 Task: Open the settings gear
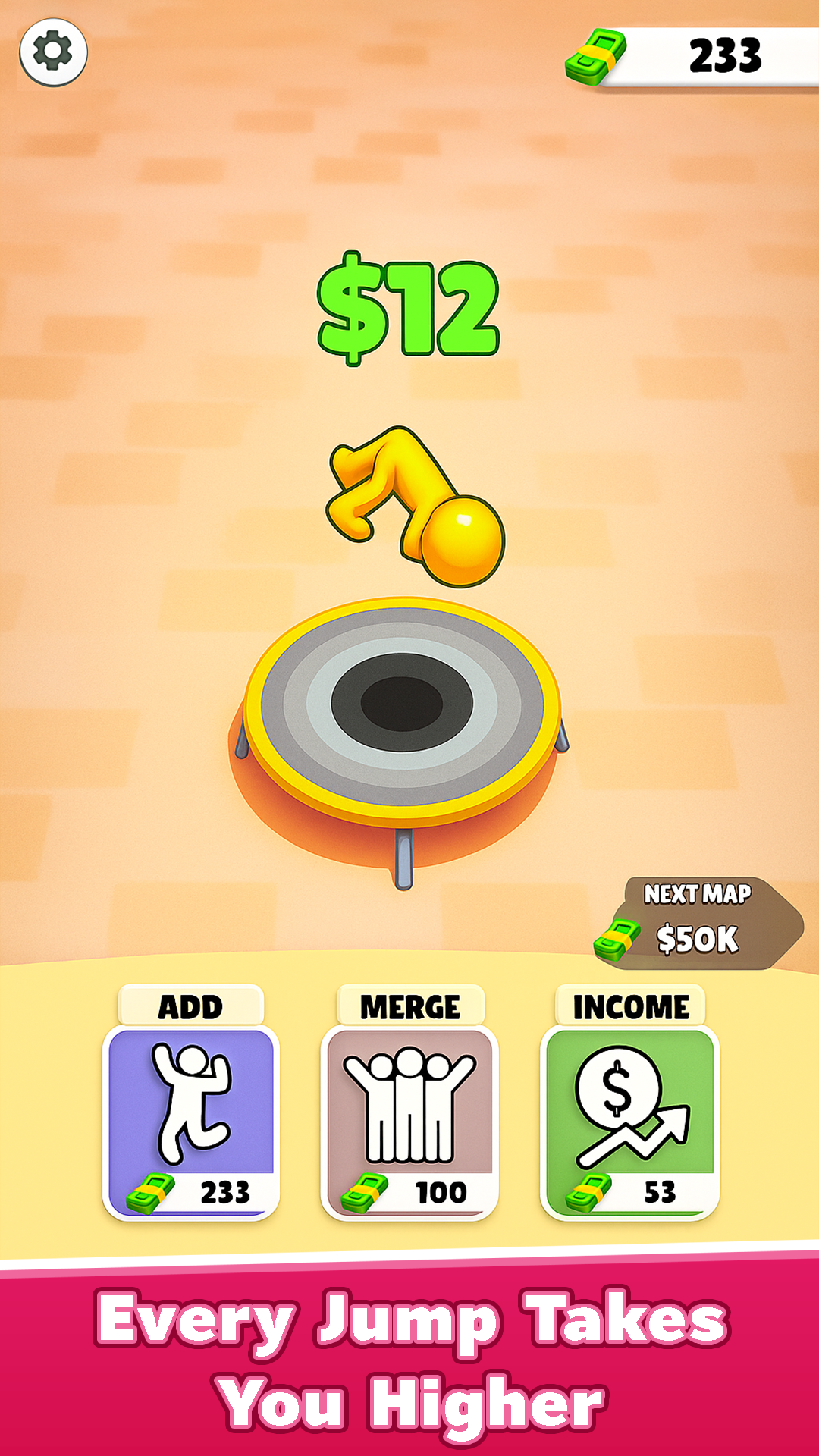pyautogui.click(x=53, y=52)
